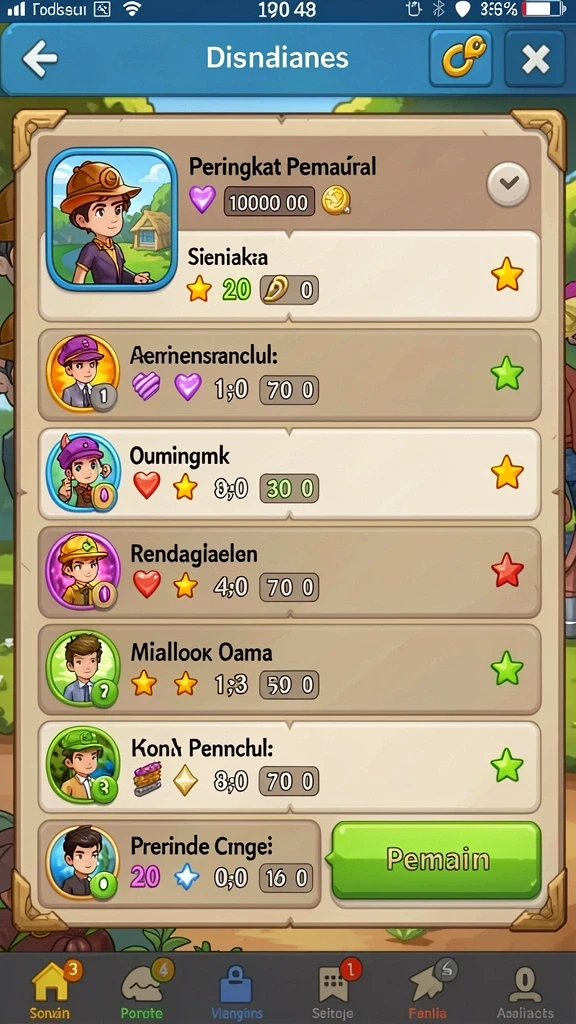576x1024 pixels.
Task: Tap the red star on Rendagiaelen row
Action: tap(507, 570)
